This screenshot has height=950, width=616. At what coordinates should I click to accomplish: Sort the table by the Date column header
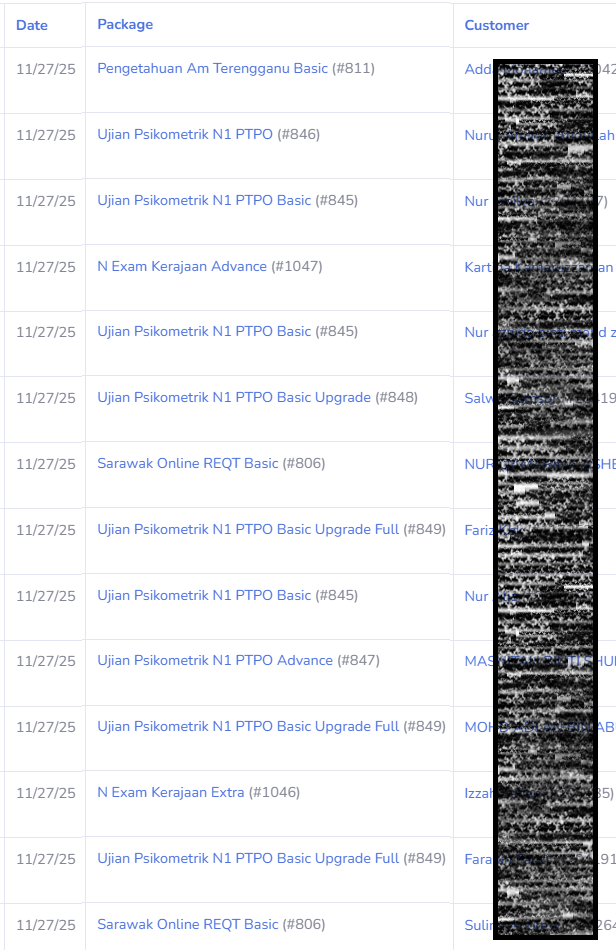[32, 25]
